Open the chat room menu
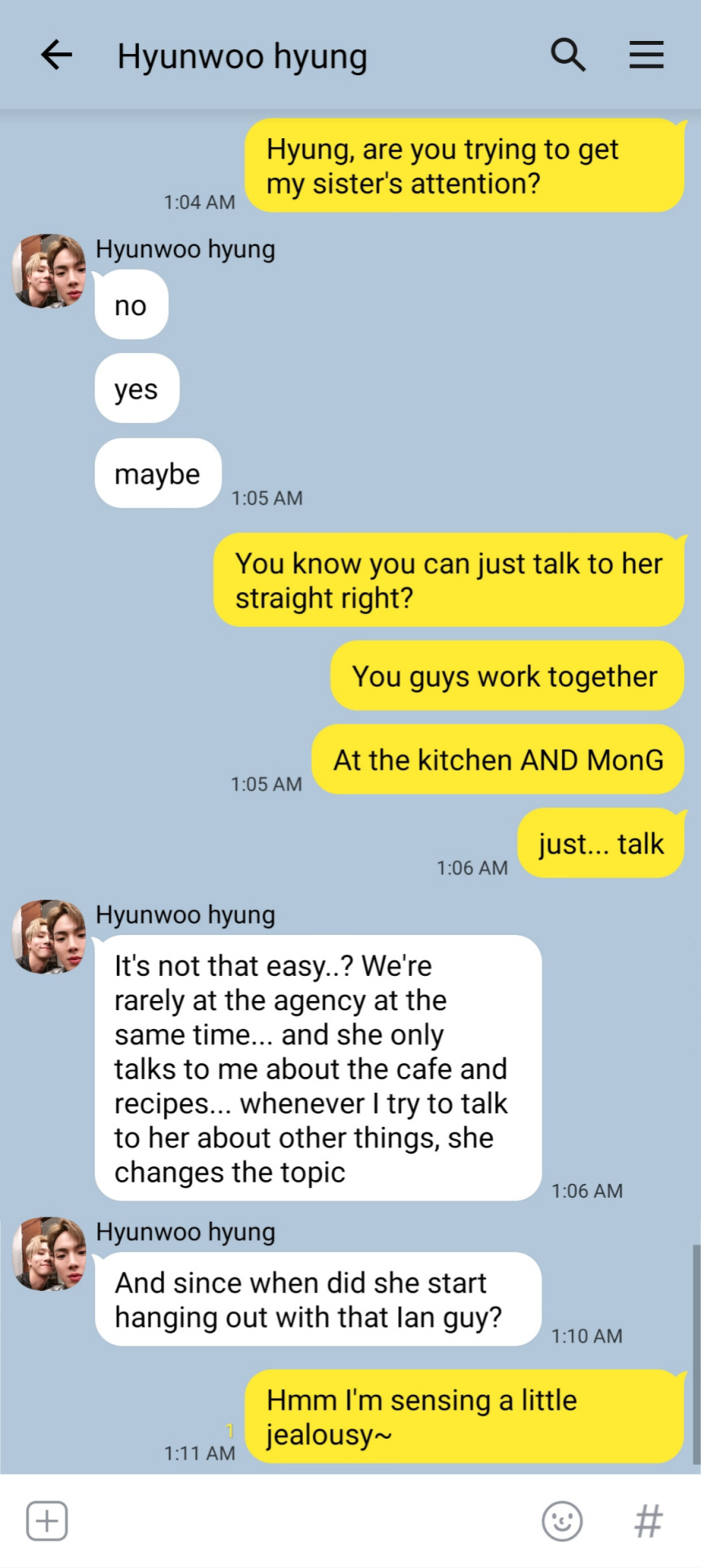 pyautogui.click(x=645, y=56)
